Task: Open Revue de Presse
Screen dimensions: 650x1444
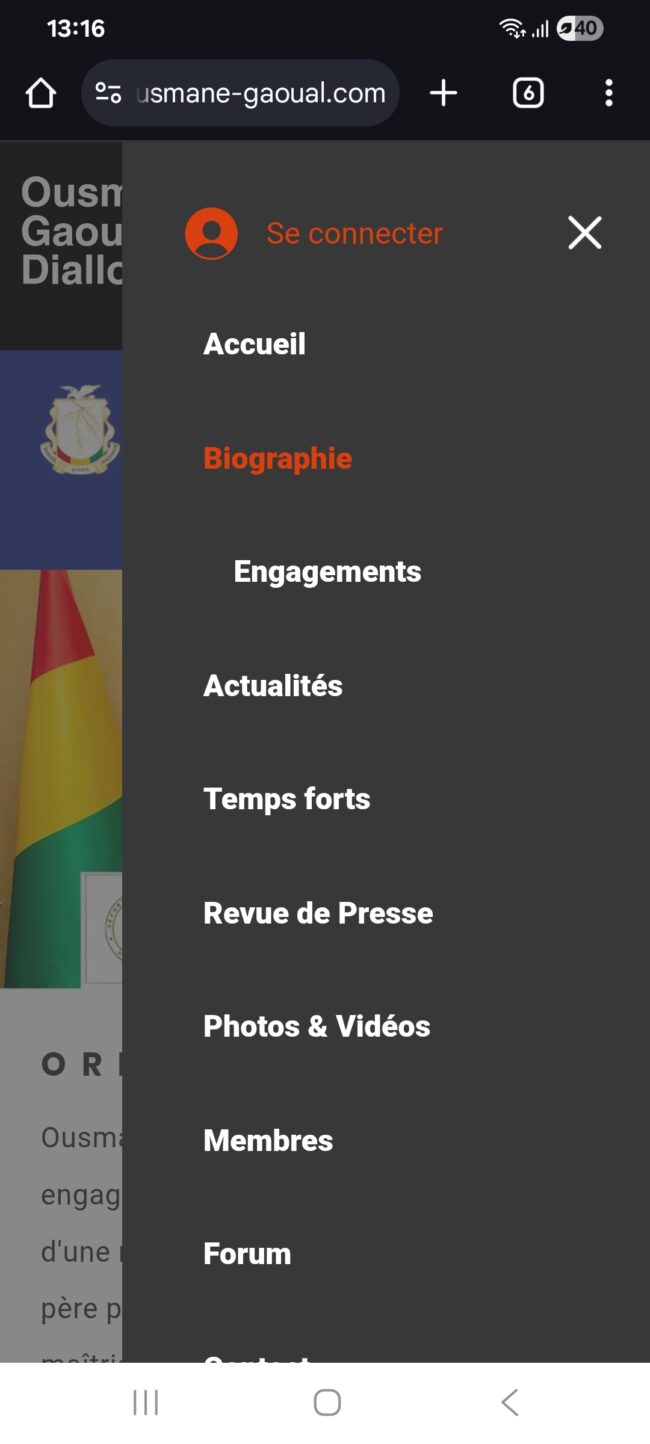Action: coord(318,913)
